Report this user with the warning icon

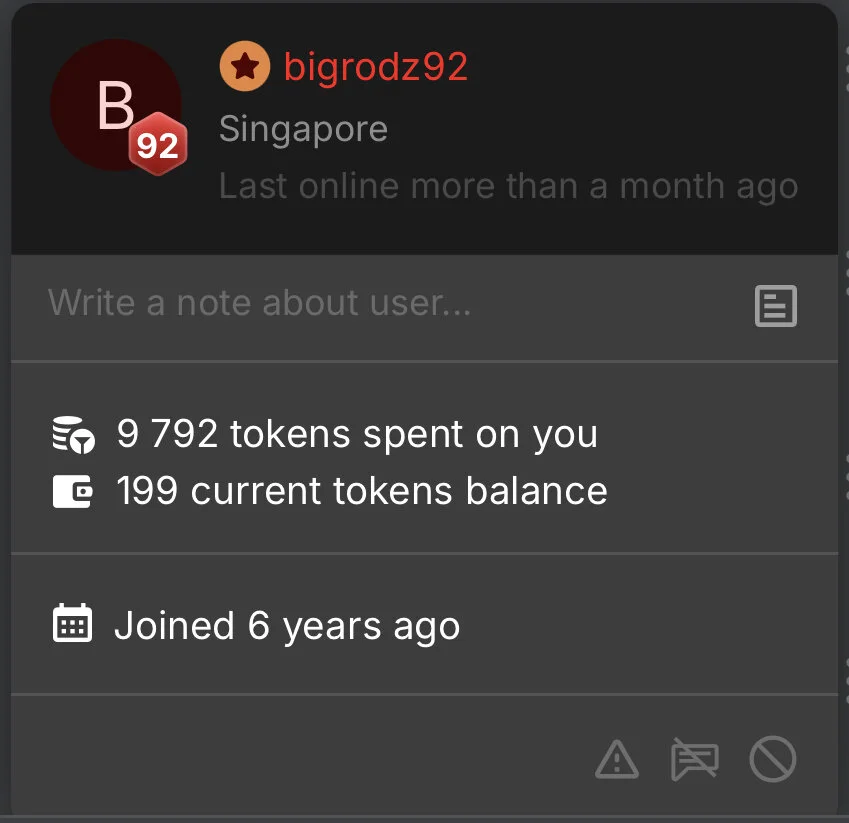point(617,761)
